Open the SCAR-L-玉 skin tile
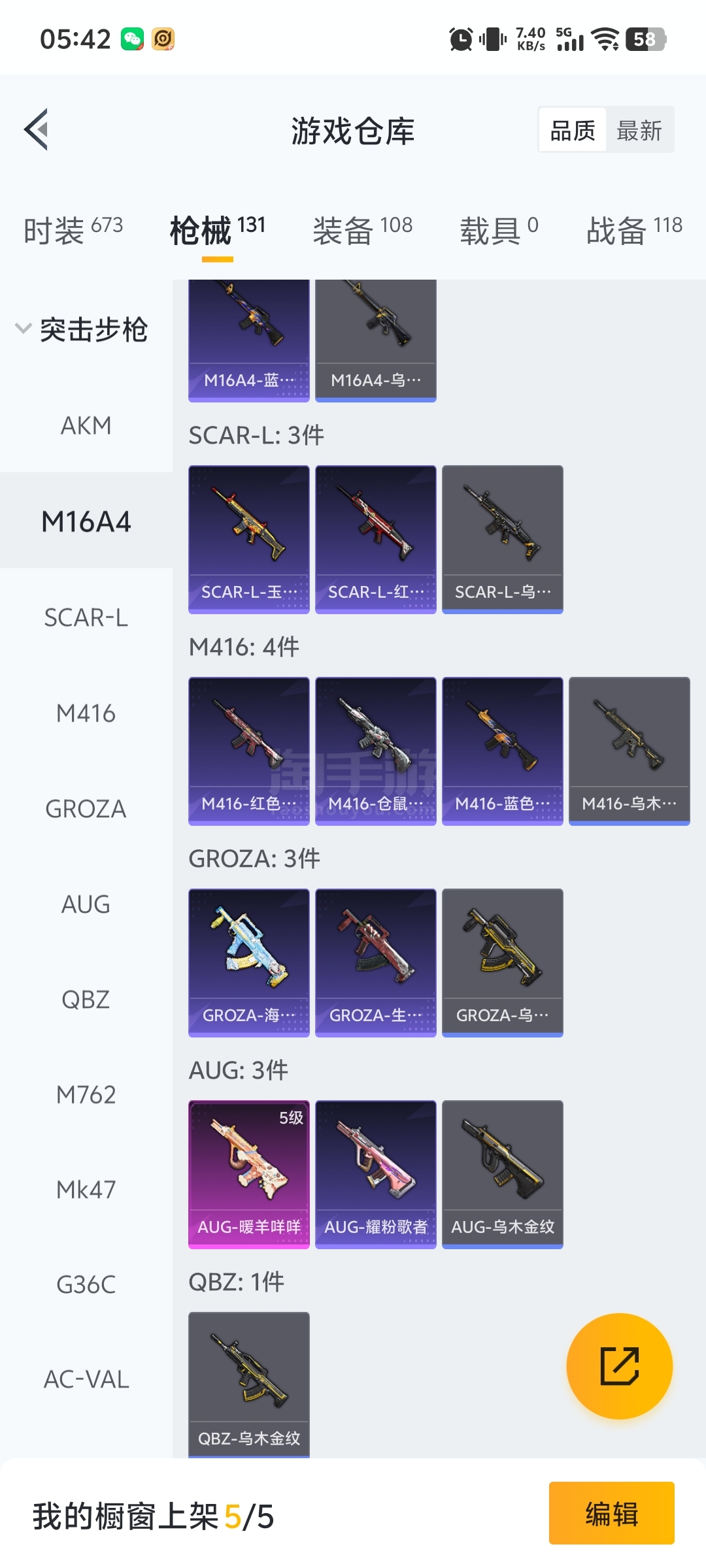Screen dimensions: 706x1568 click(248, 539)
